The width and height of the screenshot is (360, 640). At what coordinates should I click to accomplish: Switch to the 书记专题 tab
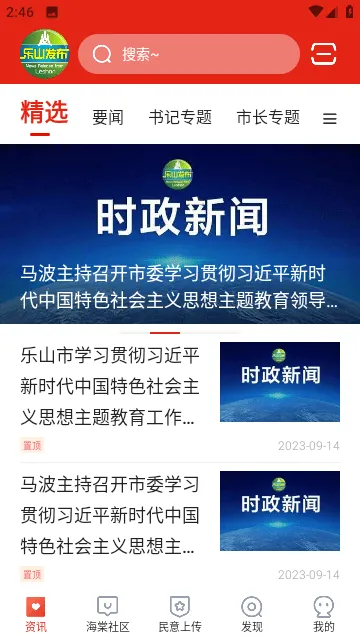[x=180, y=118]
